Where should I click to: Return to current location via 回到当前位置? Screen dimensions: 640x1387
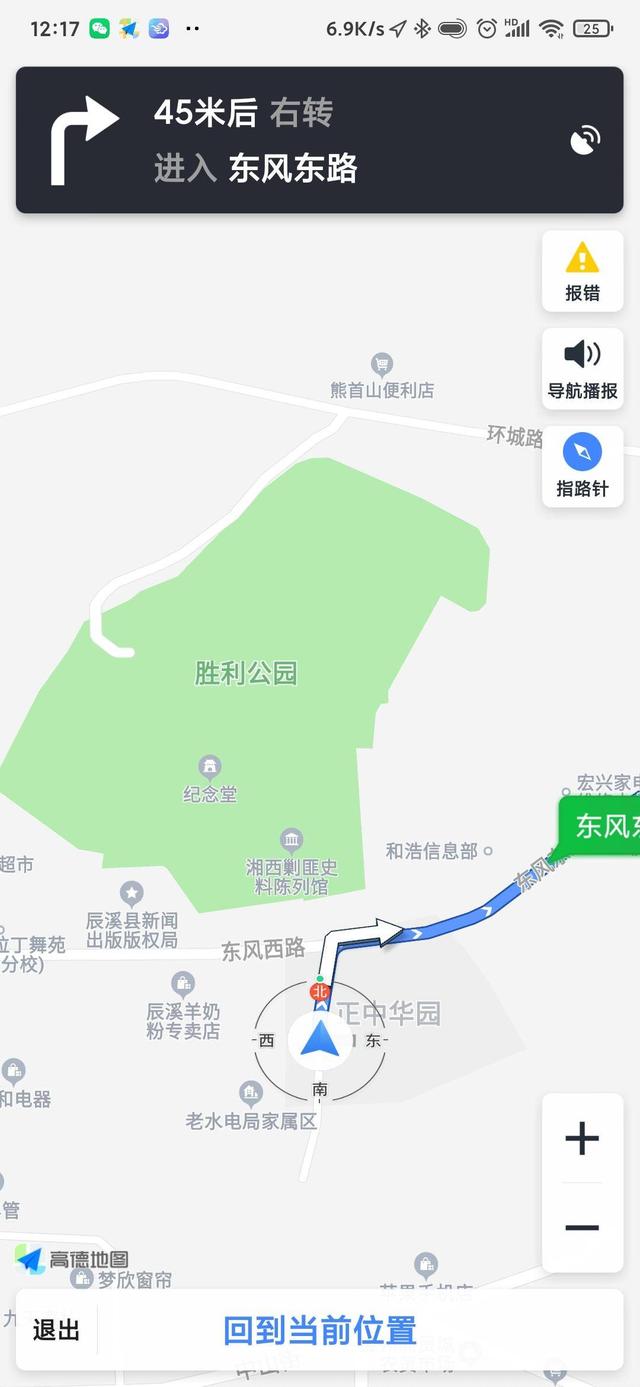(320, 1330)
